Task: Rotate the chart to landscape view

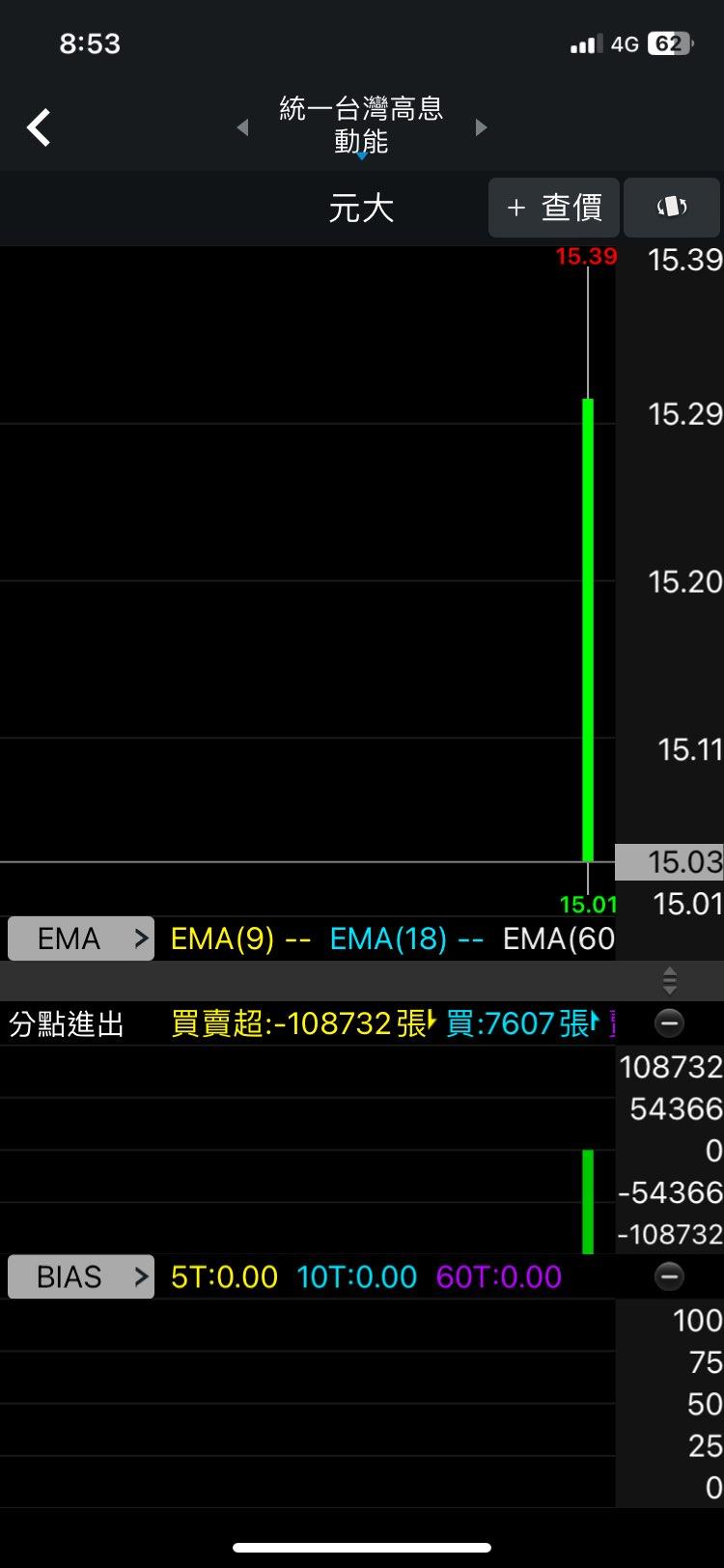Action: pyautogui.click(x=672, y=208)
